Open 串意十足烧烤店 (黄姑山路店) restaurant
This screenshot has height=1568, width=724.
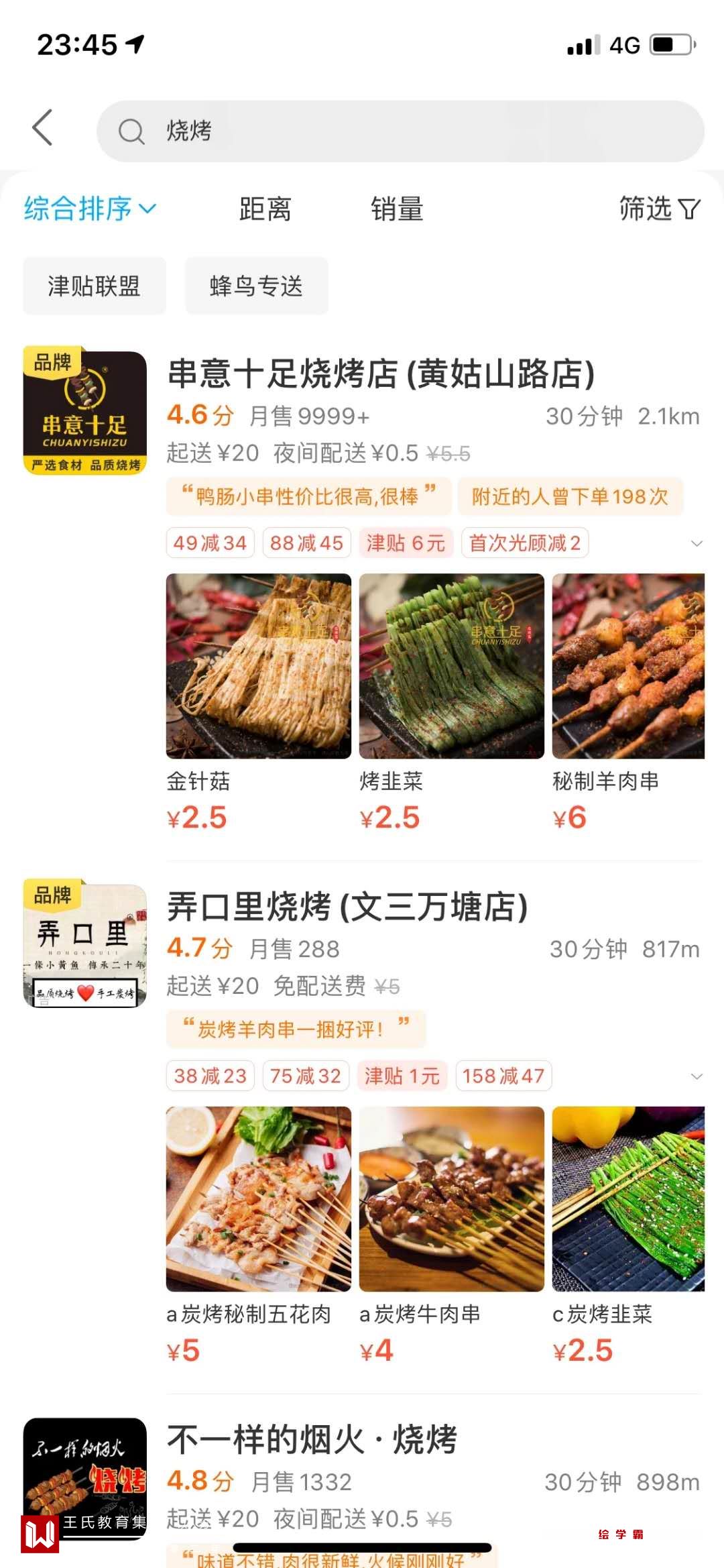click(381, 374)
